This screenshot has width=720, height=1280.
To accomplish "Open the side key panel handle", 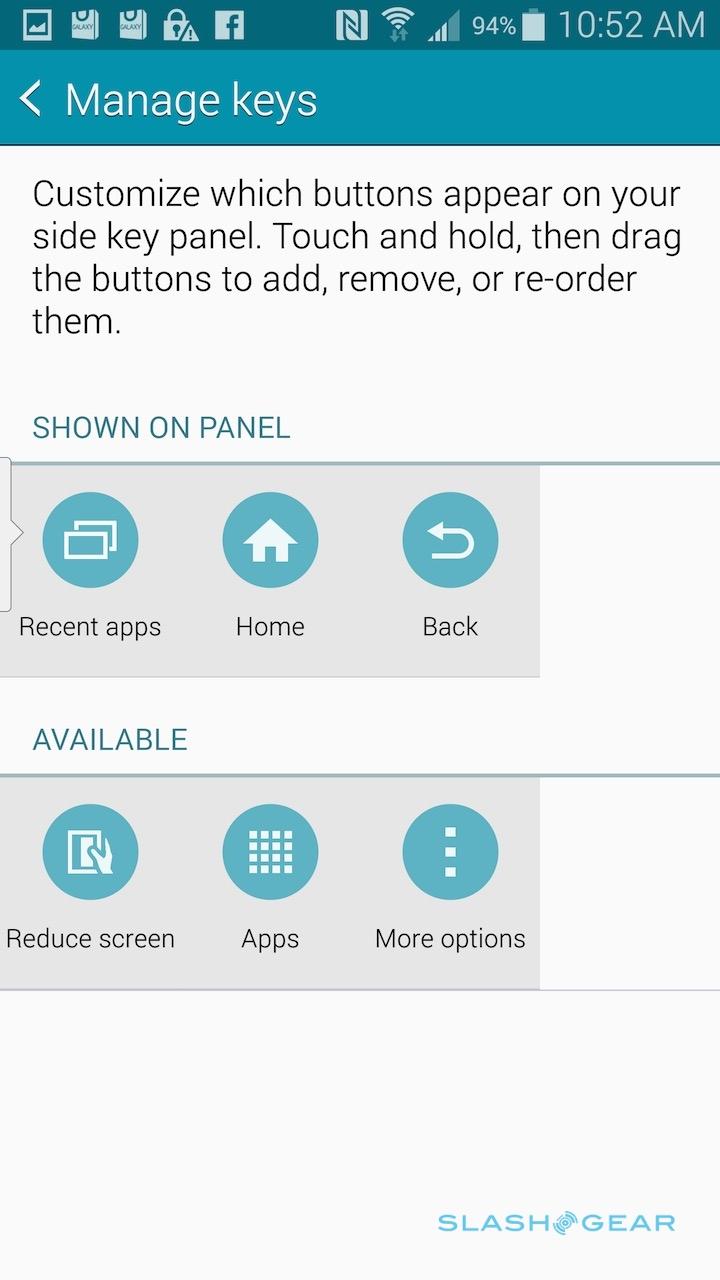I will [x=8, y=534].
